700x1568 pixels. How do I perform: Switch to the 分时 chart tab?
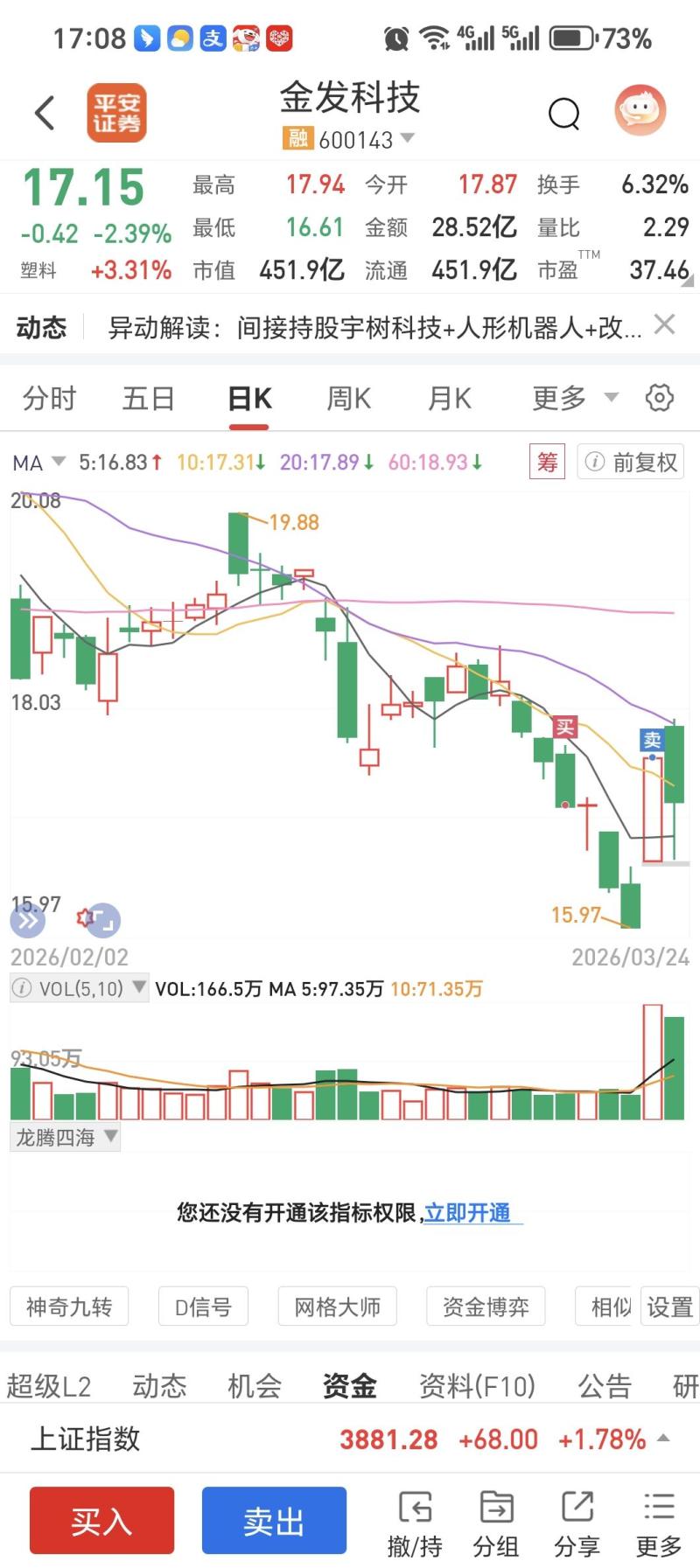coord(49,399)
